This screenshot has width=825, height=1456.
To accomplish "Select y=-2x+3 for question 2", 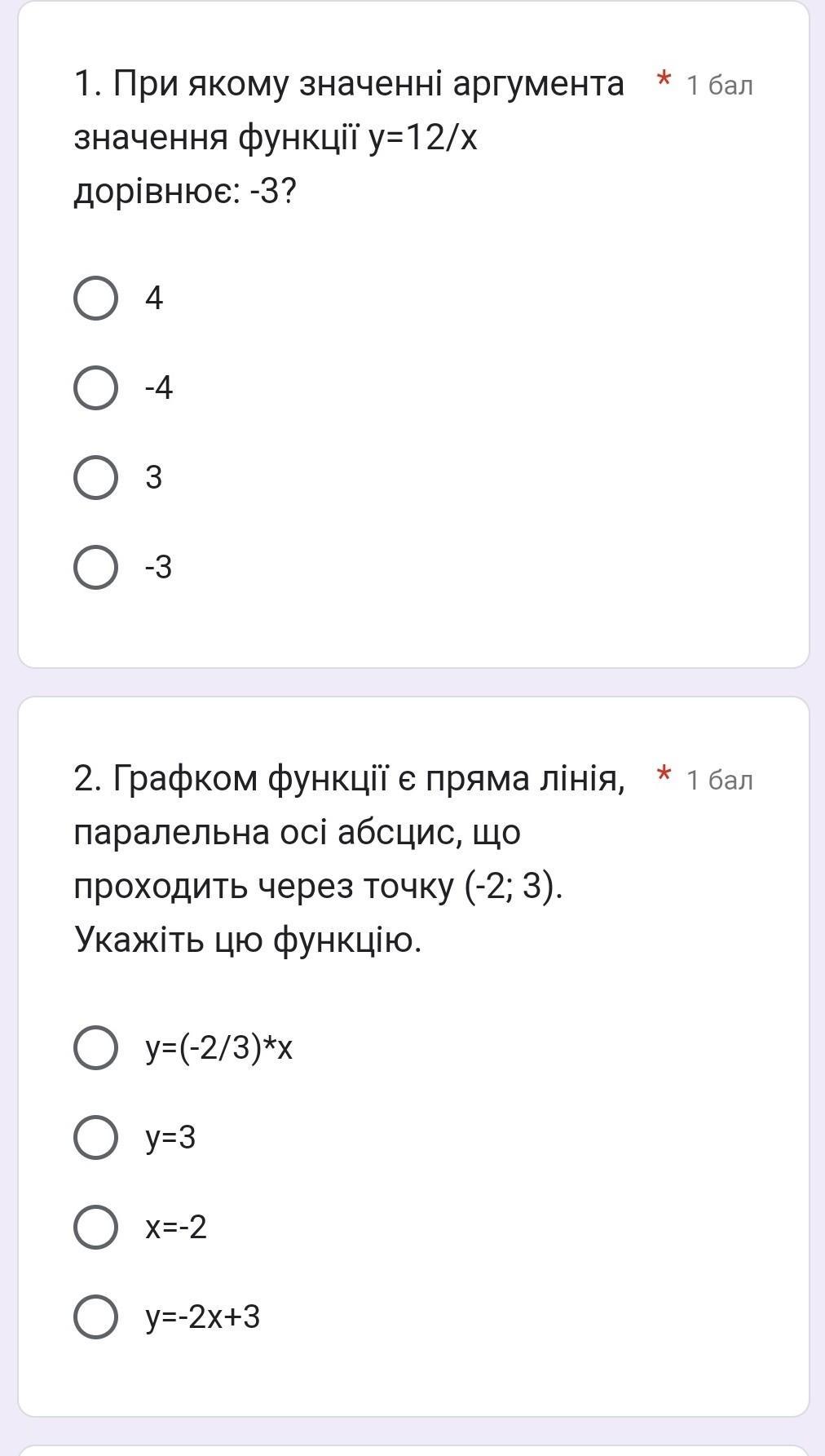I will point(96,1317).
